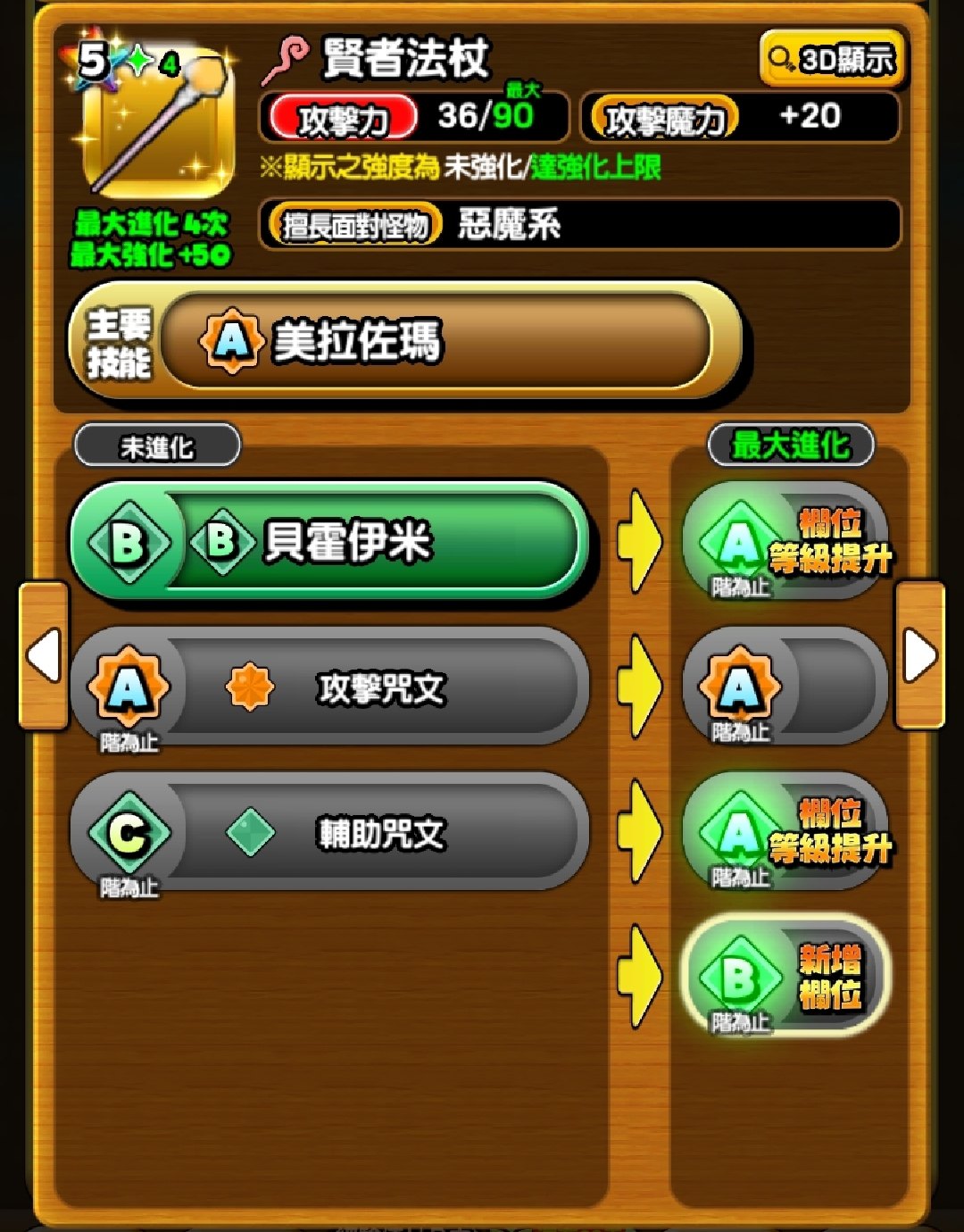This screenshot has height=1232, width=964.
Task: Tap the 輔助咒文 C-rank slot
Action: [329, 833]
